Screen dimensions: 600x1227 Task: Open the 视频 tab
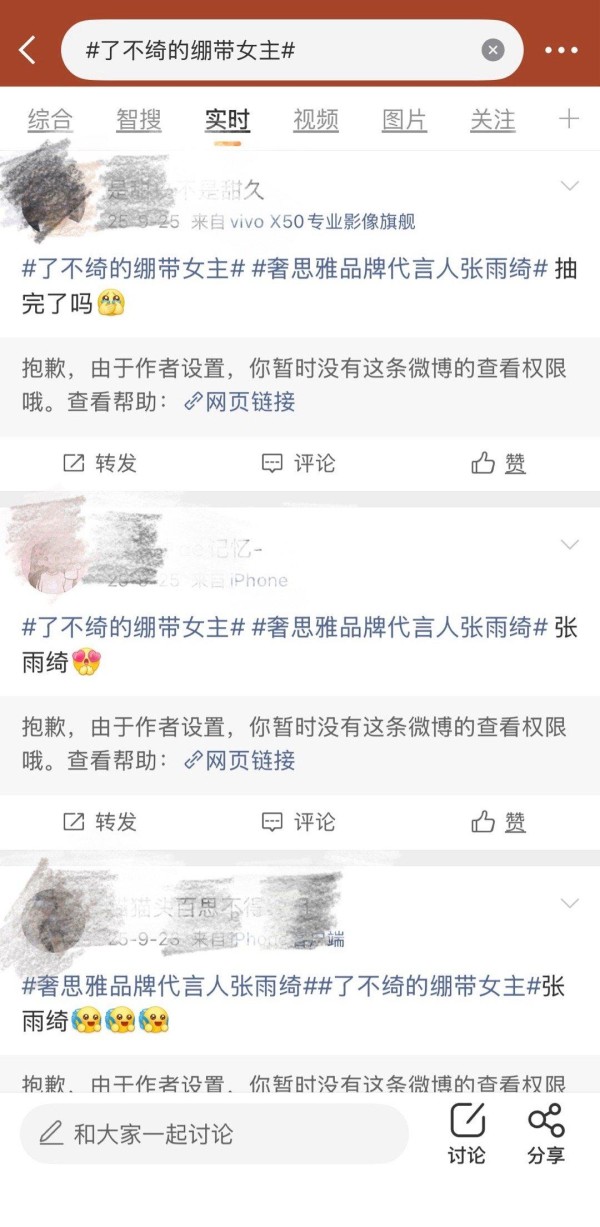pyautogui.click(x=316, y=121)
